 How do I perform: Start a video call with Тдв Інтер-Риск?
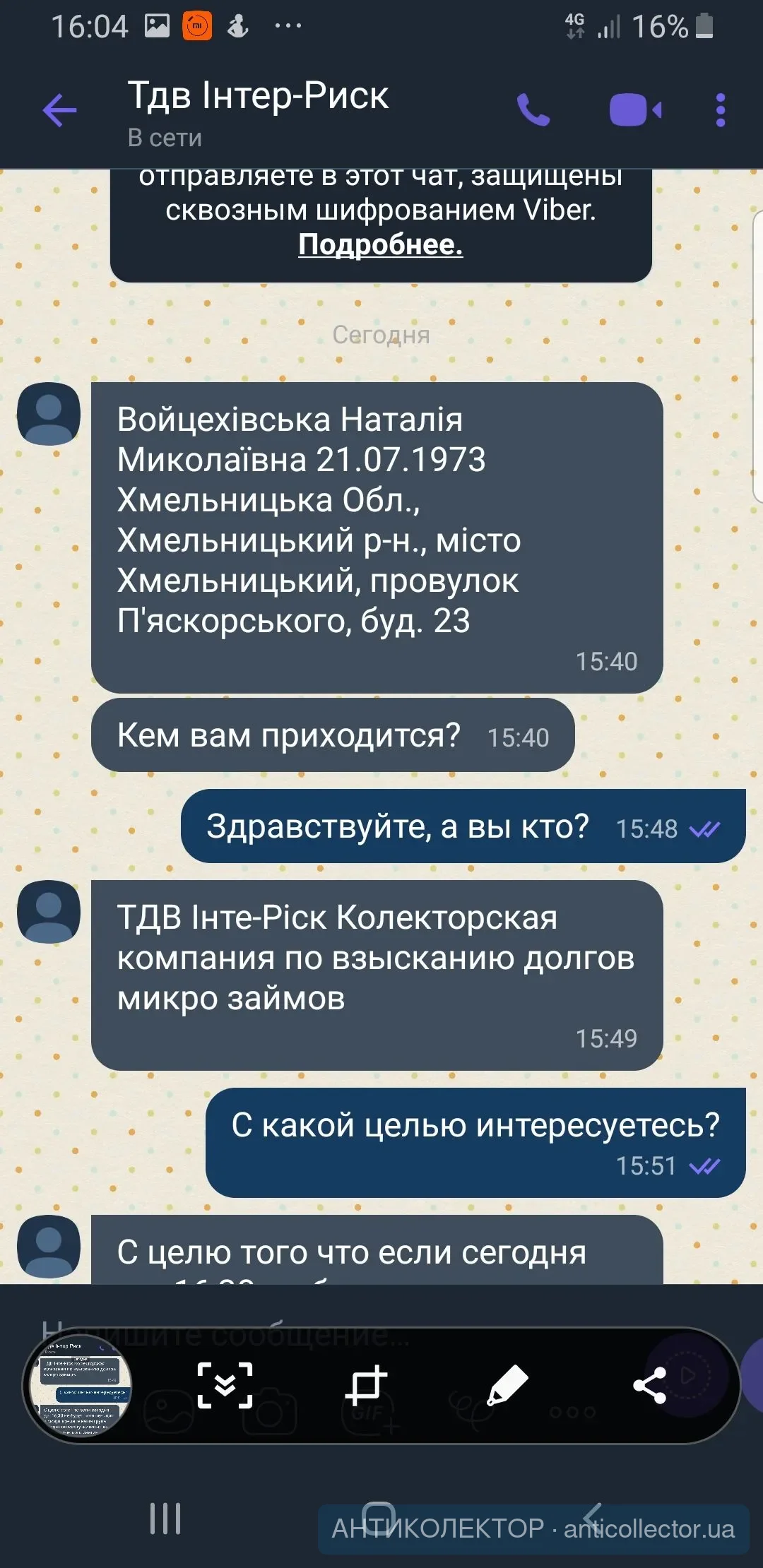coord(635,110)
